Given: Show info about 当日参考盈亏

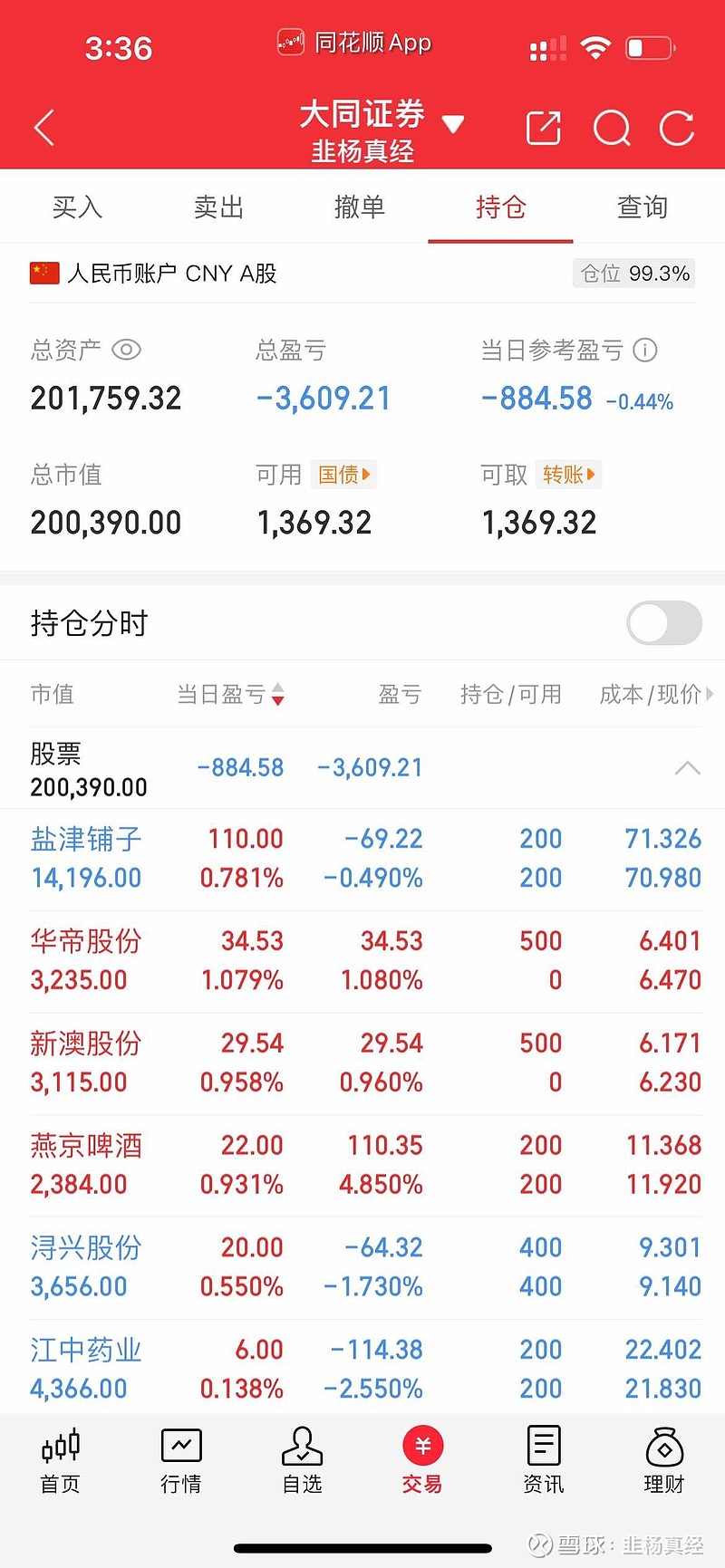Looking at the screenshot, I should point(645,350).
